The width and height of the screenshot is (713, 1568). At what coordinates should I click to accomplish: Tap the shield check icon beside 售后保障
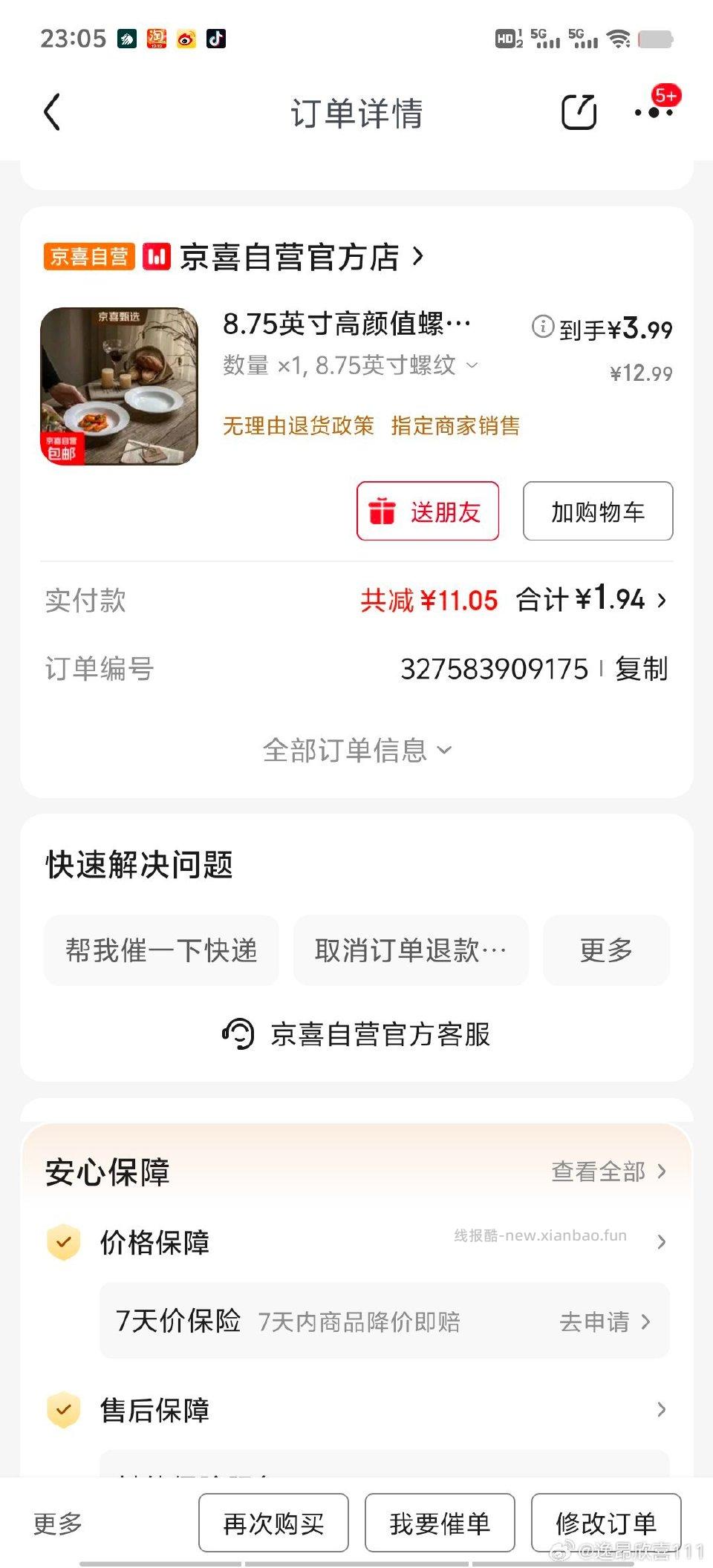pyautogui.click(x=64, y=1409)
